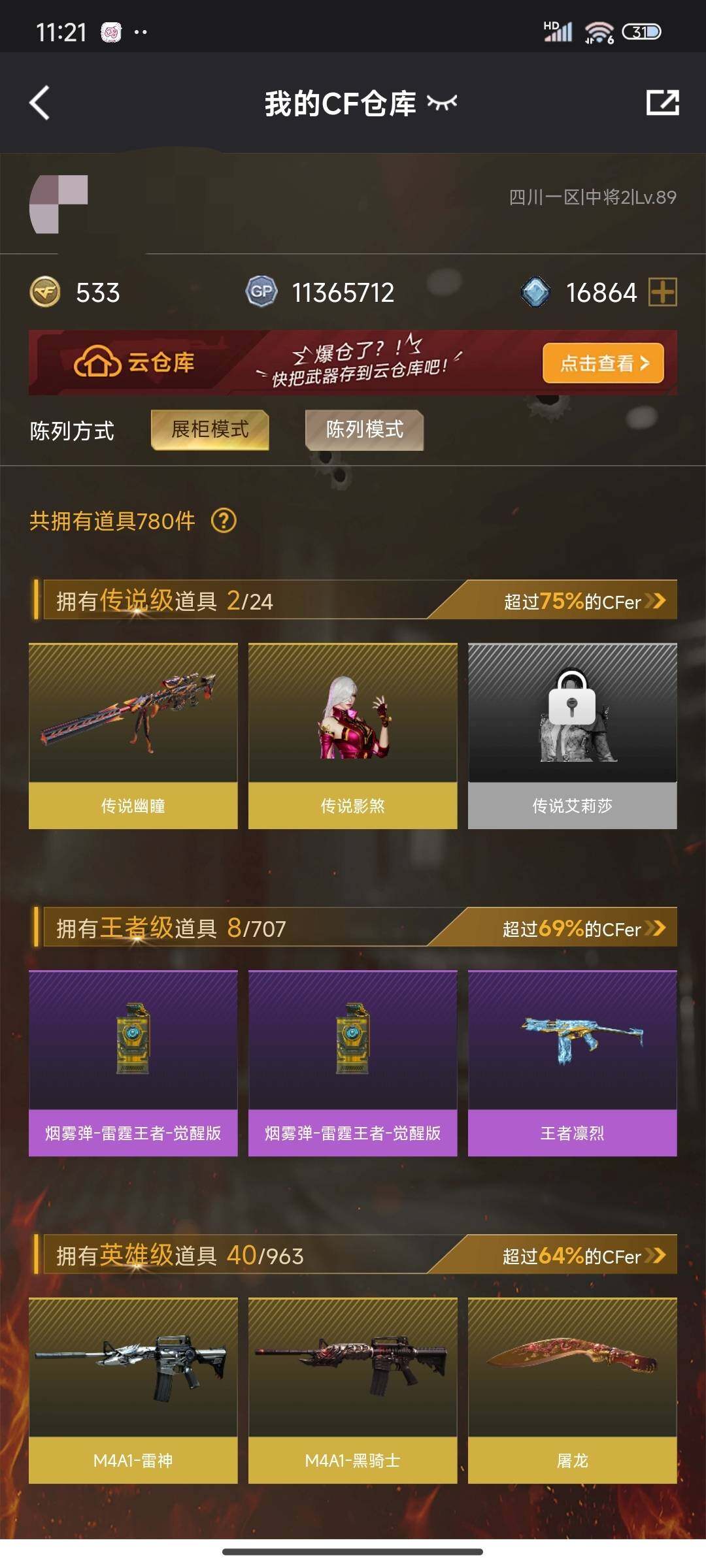Go back using the top-left arrow

pos(40,103)
